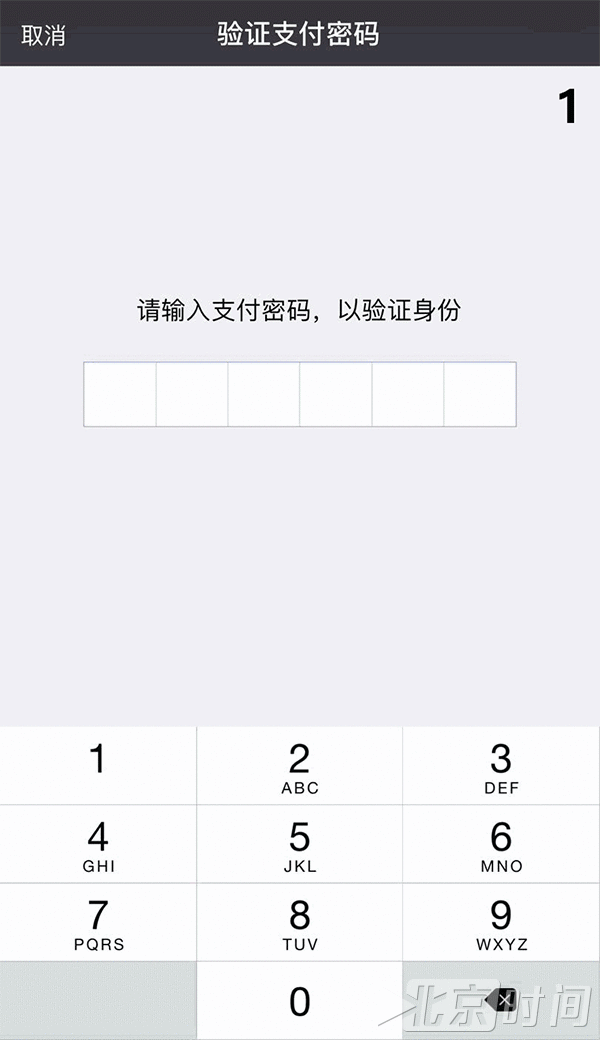
Task: Enter digit 4 GHI
Action: (x=98, y=844)
